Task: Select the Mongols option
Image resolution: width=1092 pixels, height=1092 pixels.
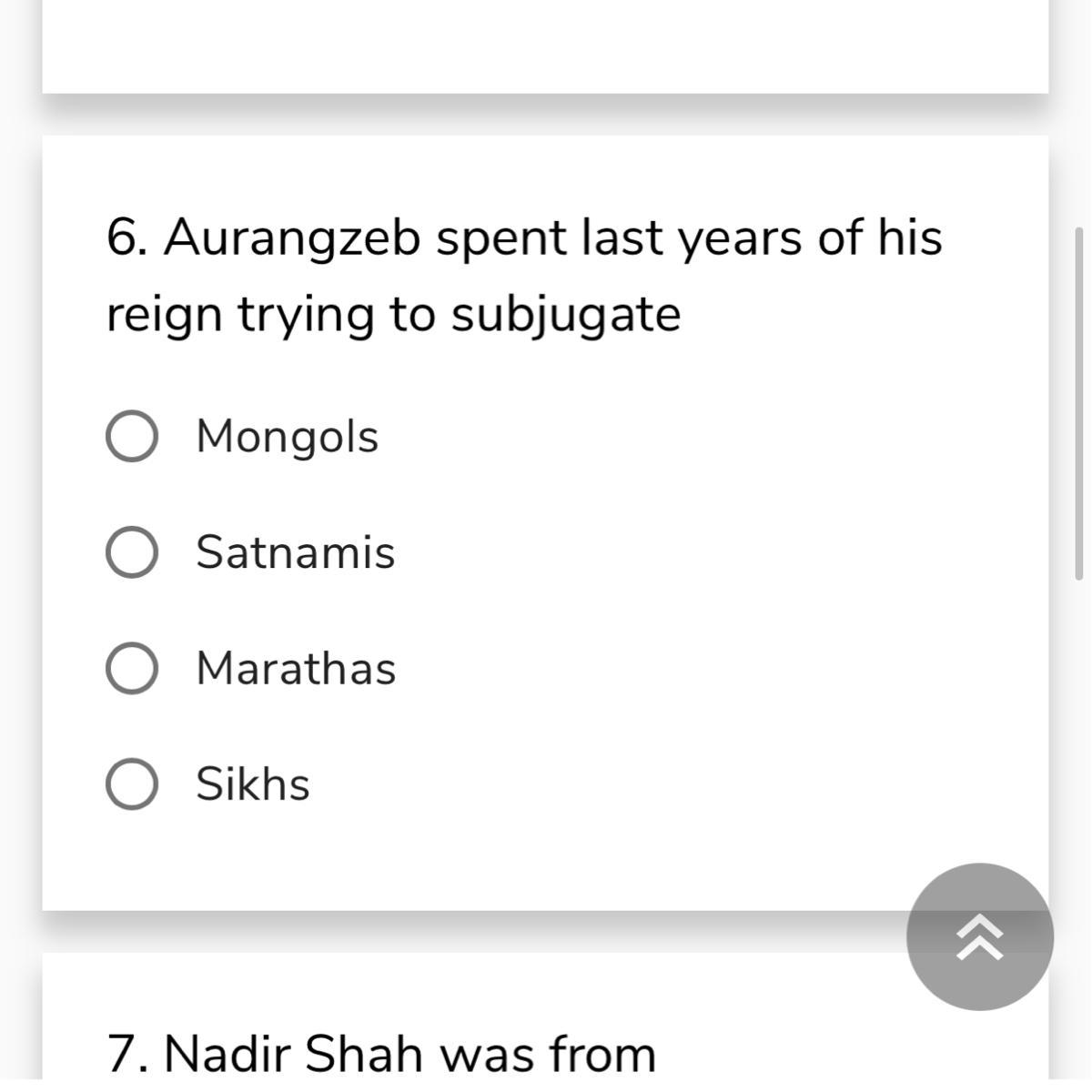Action: [x=132, y=436]
